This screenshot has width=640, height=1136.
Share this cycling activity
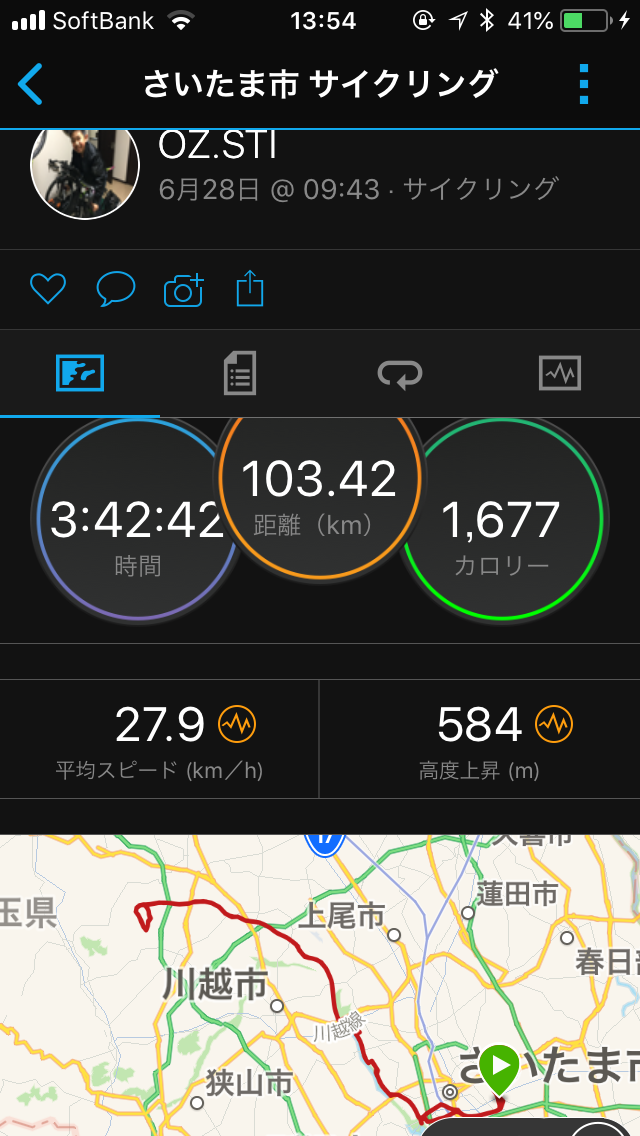250,288
